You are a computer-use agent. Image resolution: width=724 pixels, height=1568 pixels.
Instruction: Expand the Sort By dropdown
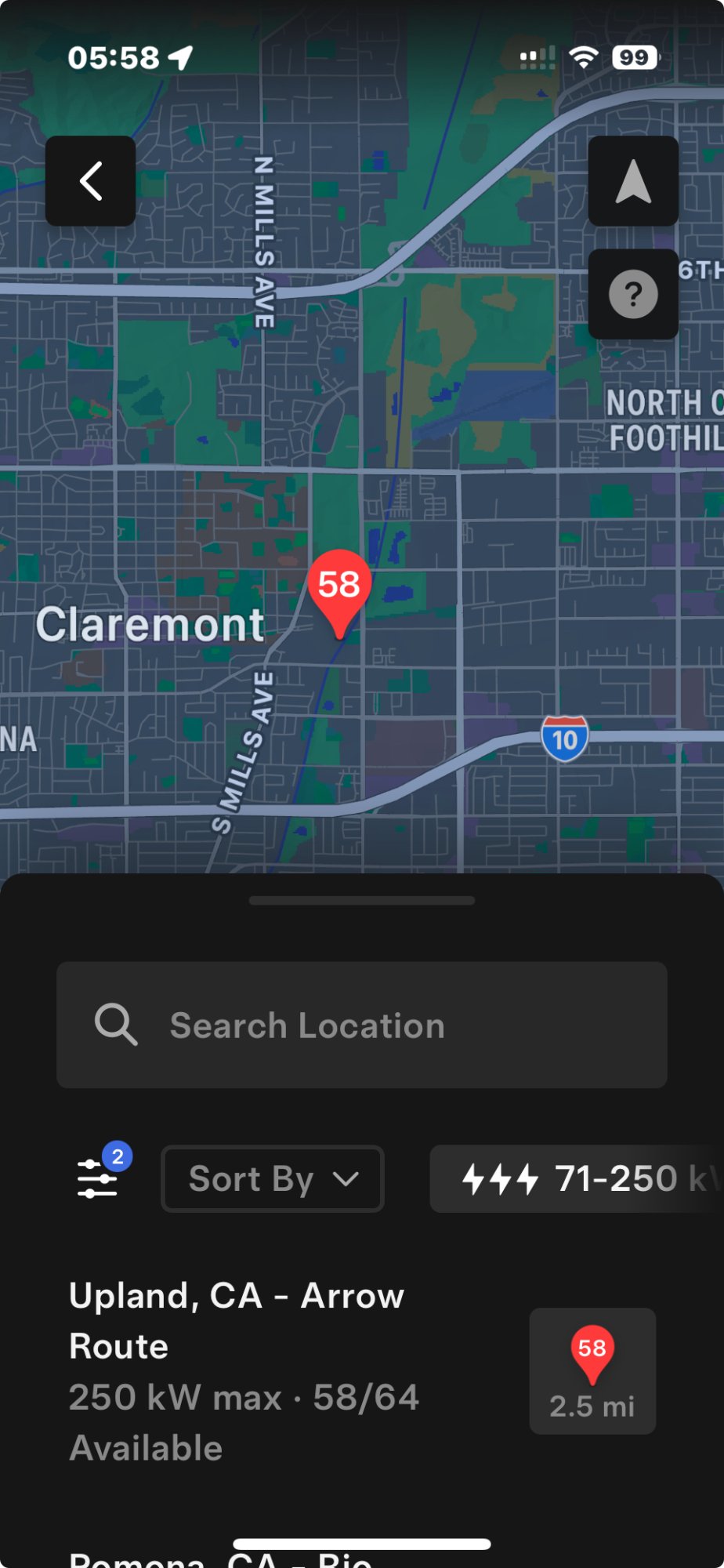pyautogui.click(x=273, y=1178)
